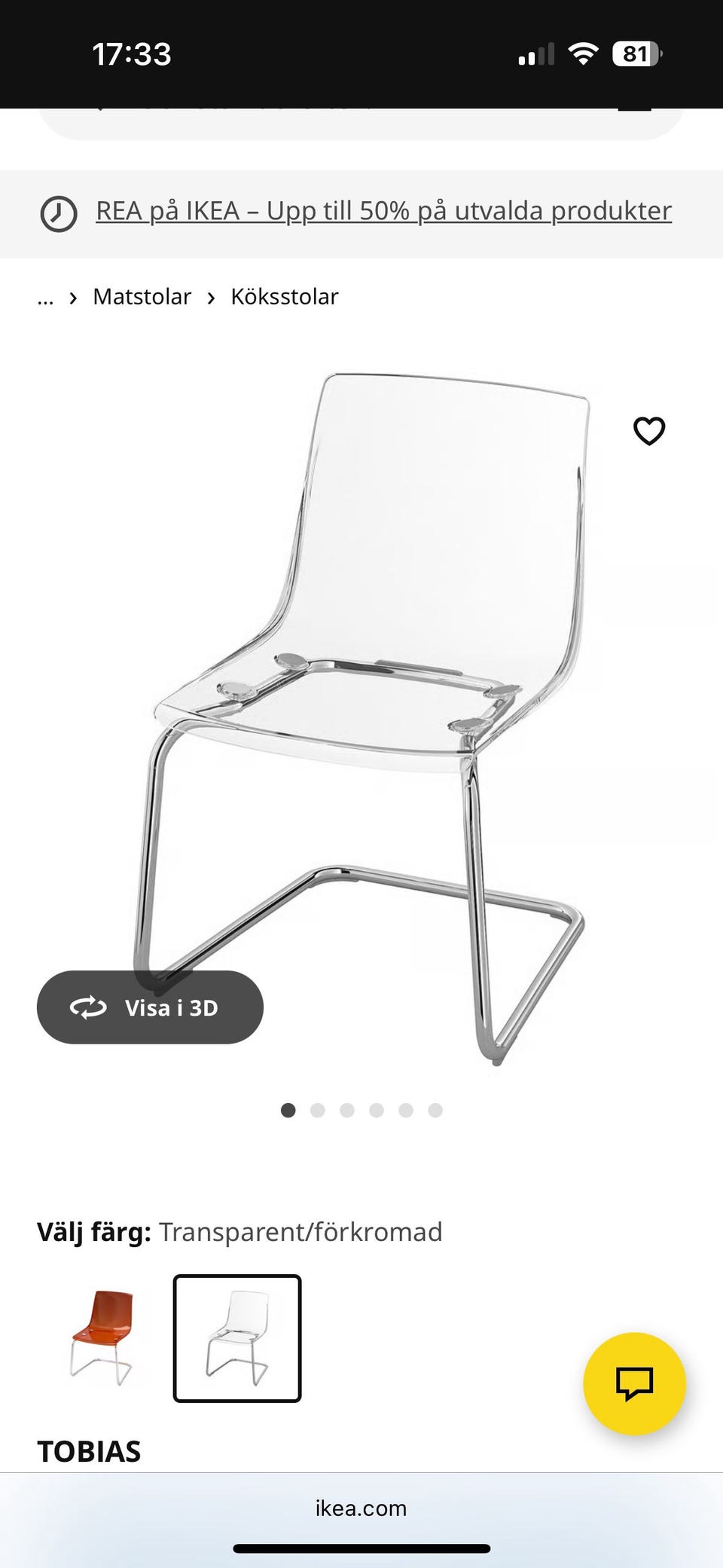Expand the collapsed breadcrumb ellipsis
This screenshot has width=723, height=1568.
[45, 298]
